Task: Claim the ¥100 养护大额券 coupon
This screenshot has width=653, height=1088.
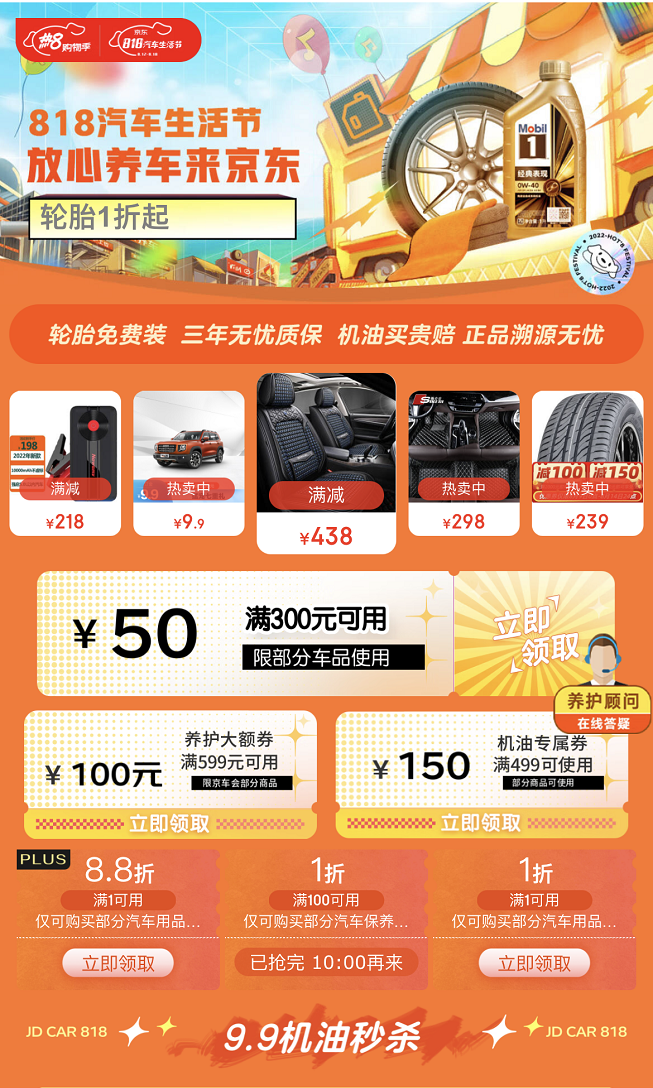Action: (170, 824)
